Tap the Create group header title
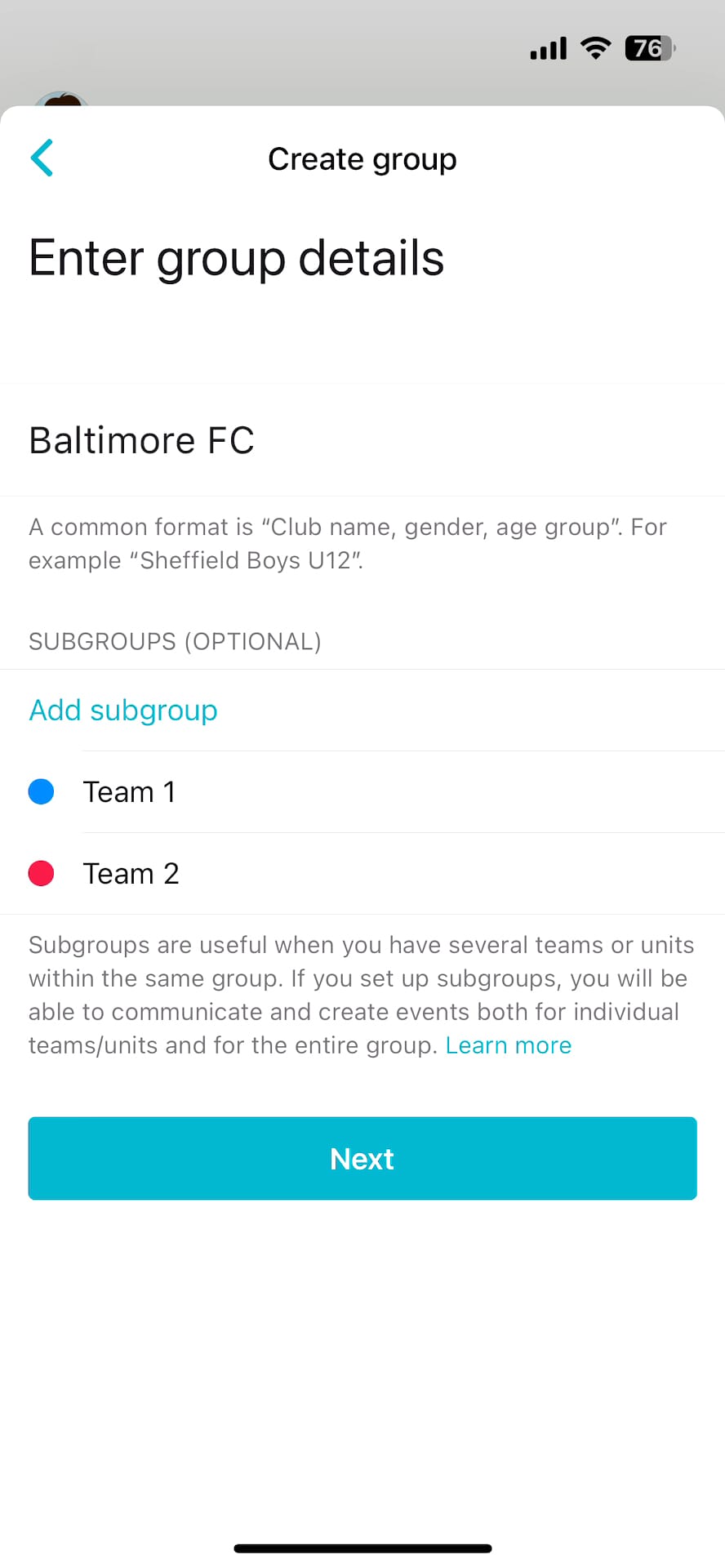Viewport: 725px width, 1568px height. pyautogui.click(x=362, y=158)
